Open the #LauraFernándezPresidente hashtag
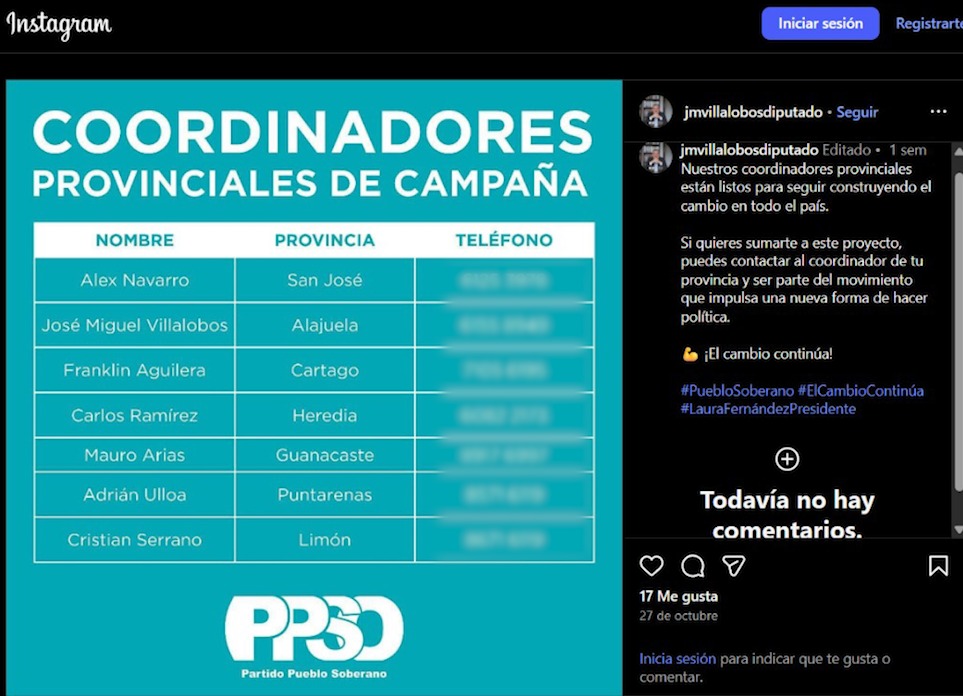 coord(768,408)
